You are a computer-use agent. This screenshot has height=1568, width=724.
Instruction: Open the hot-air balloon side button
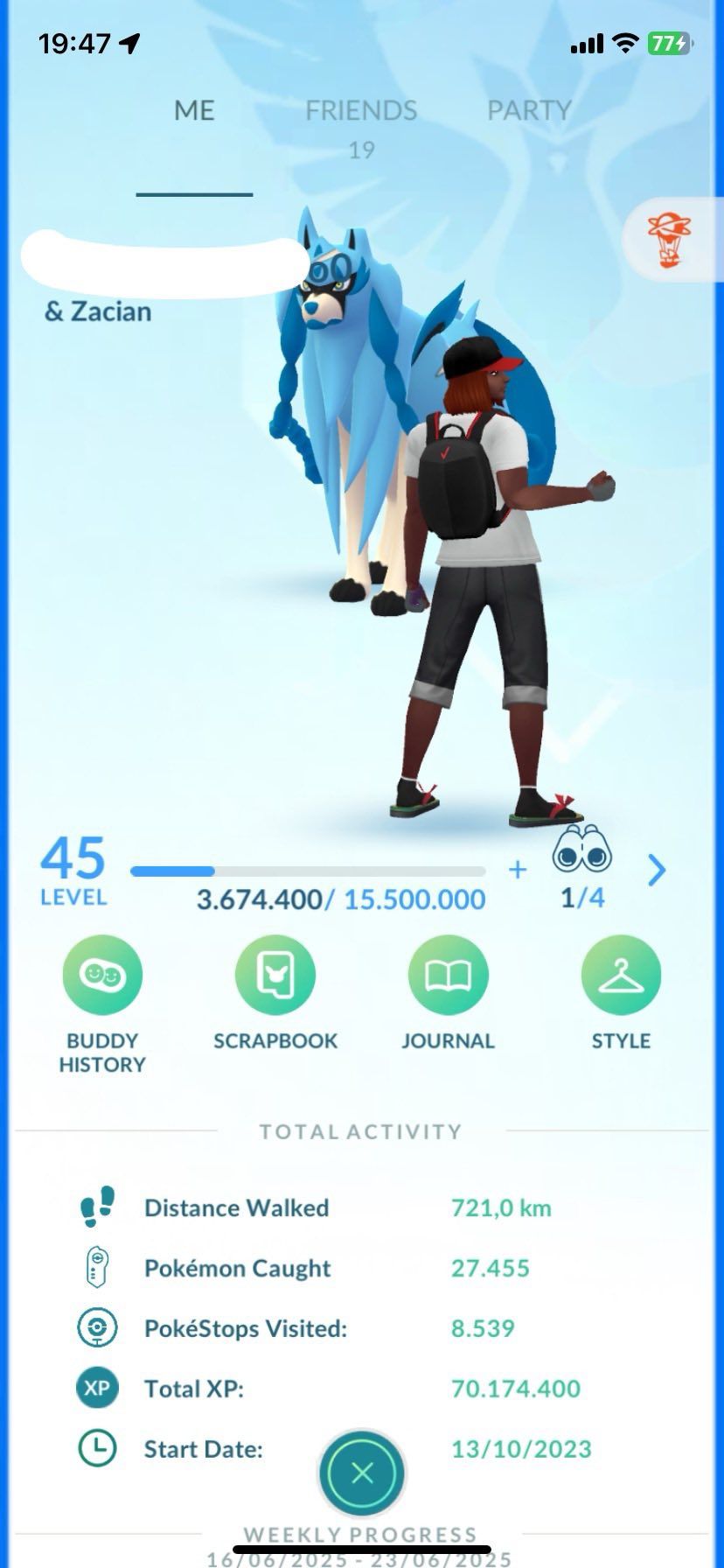[670, 240]
